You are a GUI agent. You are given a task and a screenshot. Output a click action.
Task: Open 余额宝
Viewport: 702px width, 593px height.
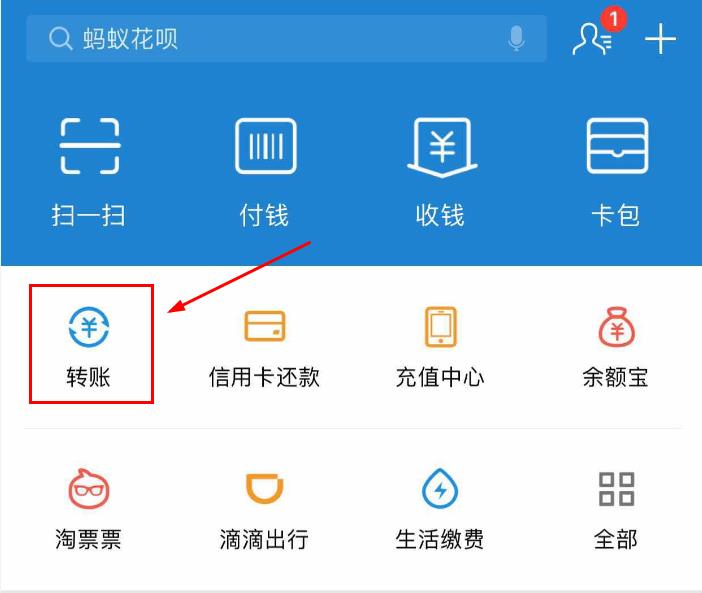click(x=616, y=347)
